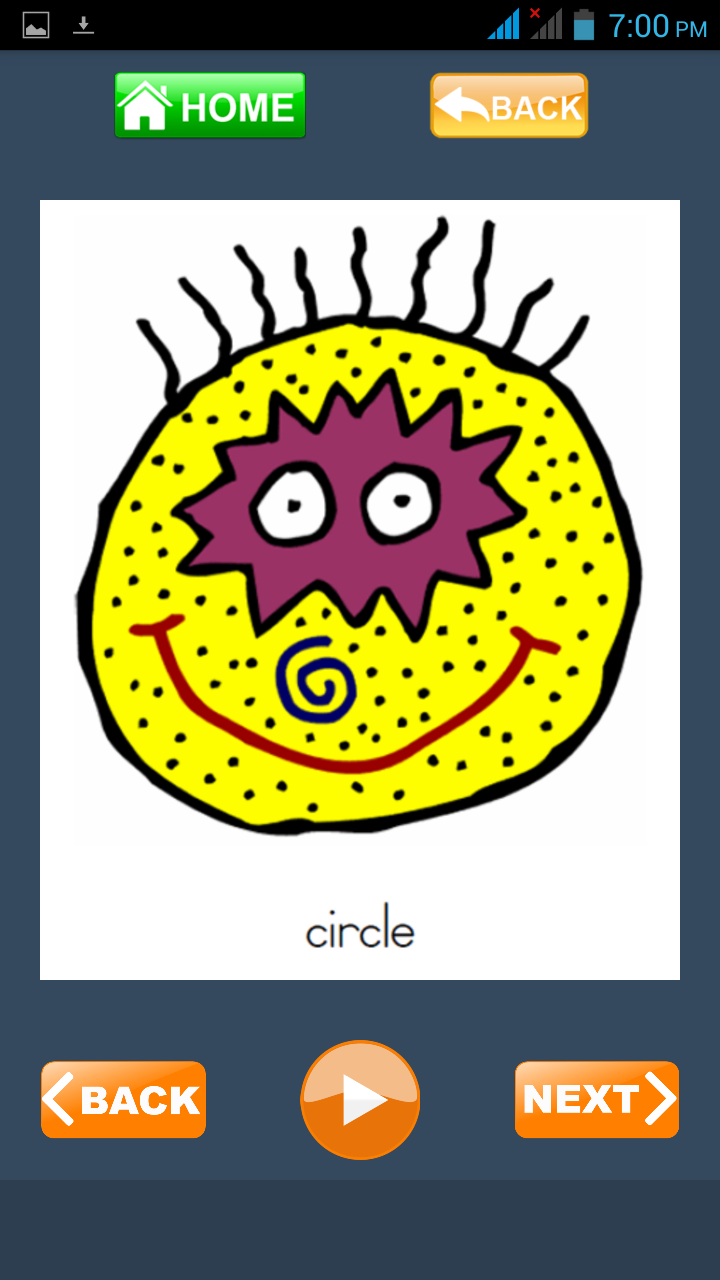Go to the green HOME button
The image size is (720, 1280).
click(210, 105)
